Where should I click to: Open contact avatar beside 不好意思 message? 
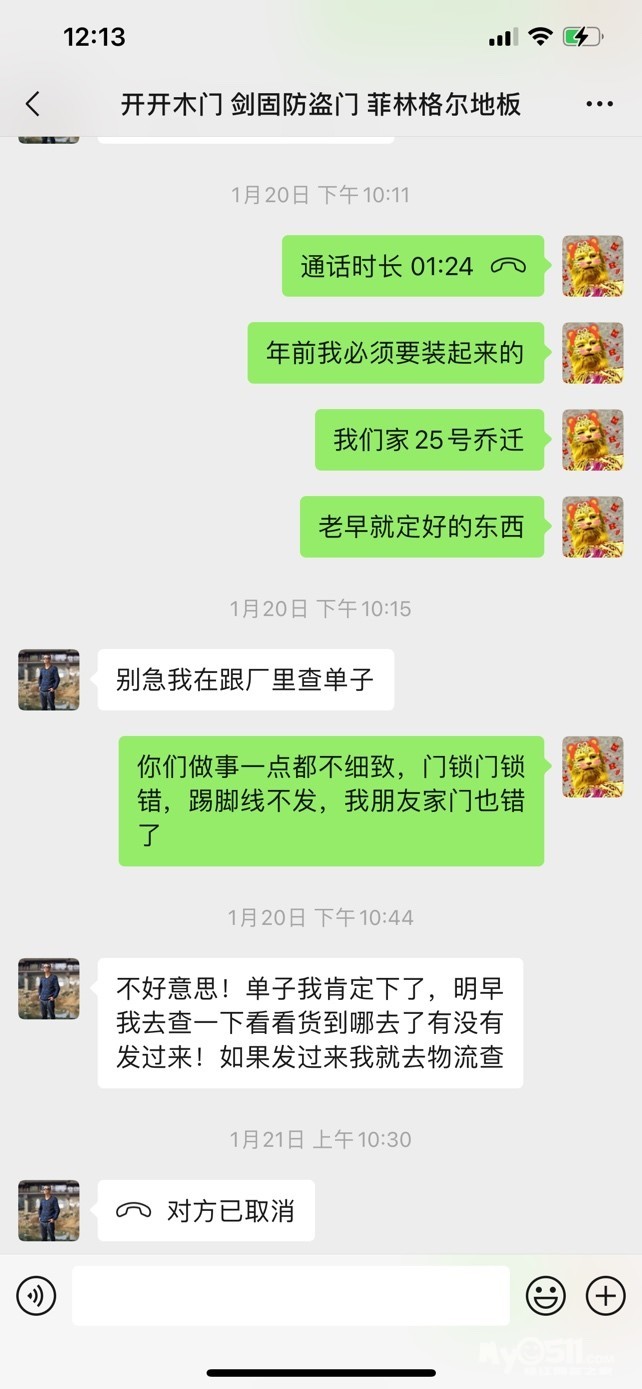coord(48,989)
